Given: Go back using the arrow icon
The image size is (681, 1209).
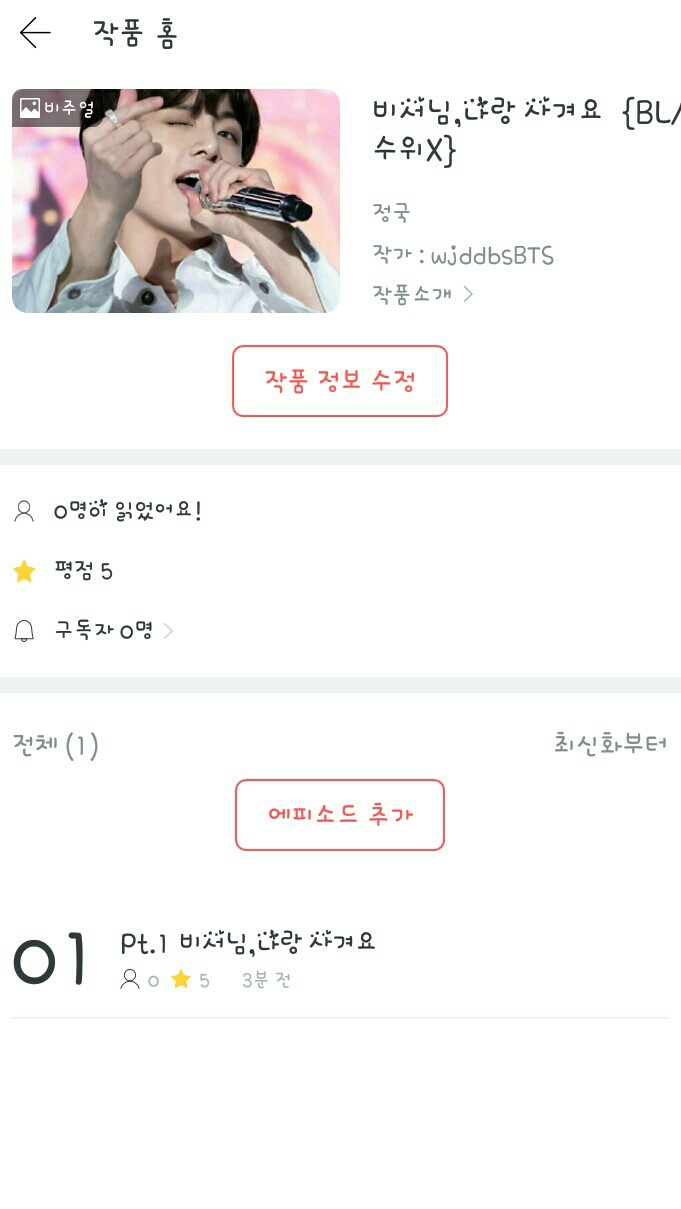Looking at the screenshot, I should 35,33.
